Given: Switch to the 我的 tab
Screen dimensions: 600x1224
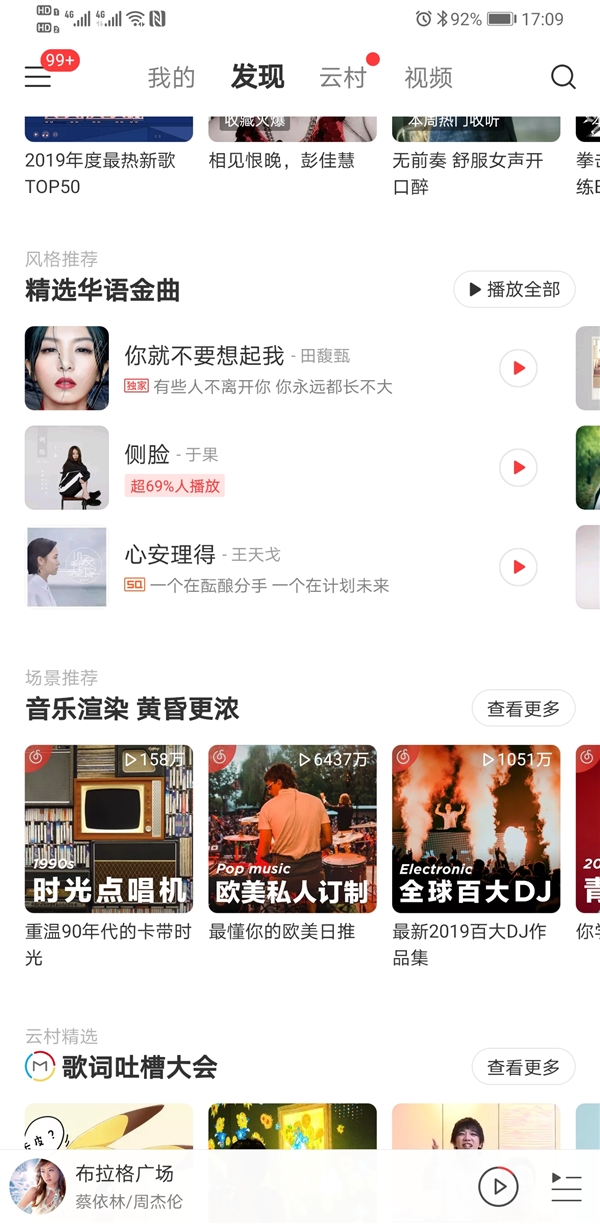Looking at the screenshot, I should point(171,77).
